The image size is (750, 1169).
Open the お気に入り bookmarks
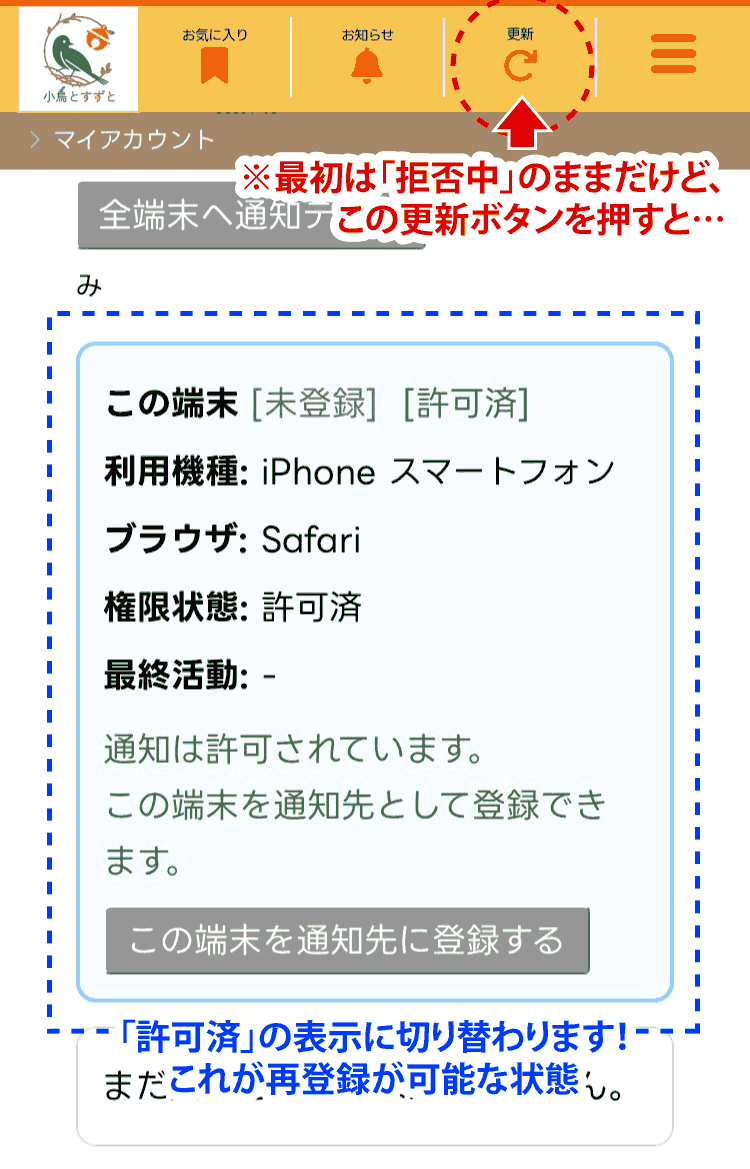214,58
